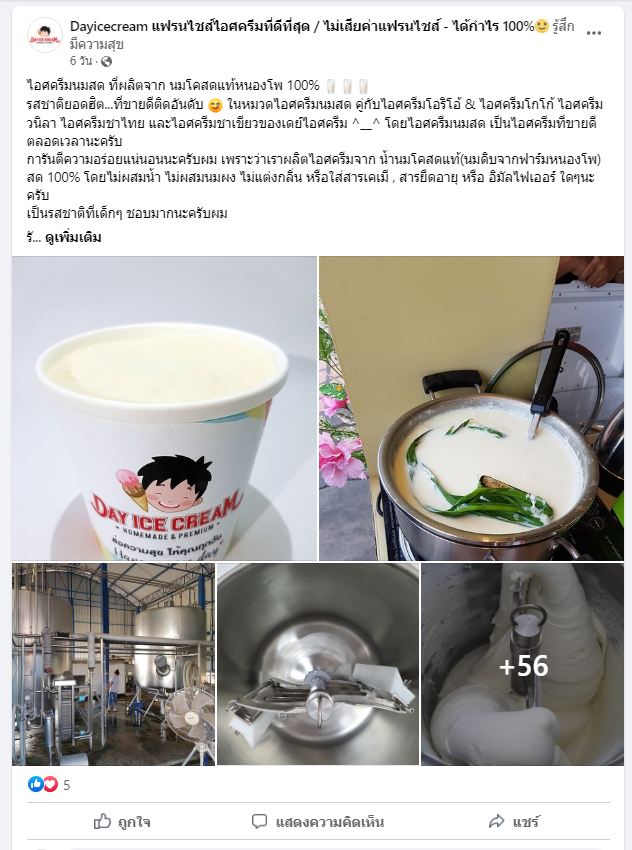Open the steel mixer blade photo

pos(317,665)
